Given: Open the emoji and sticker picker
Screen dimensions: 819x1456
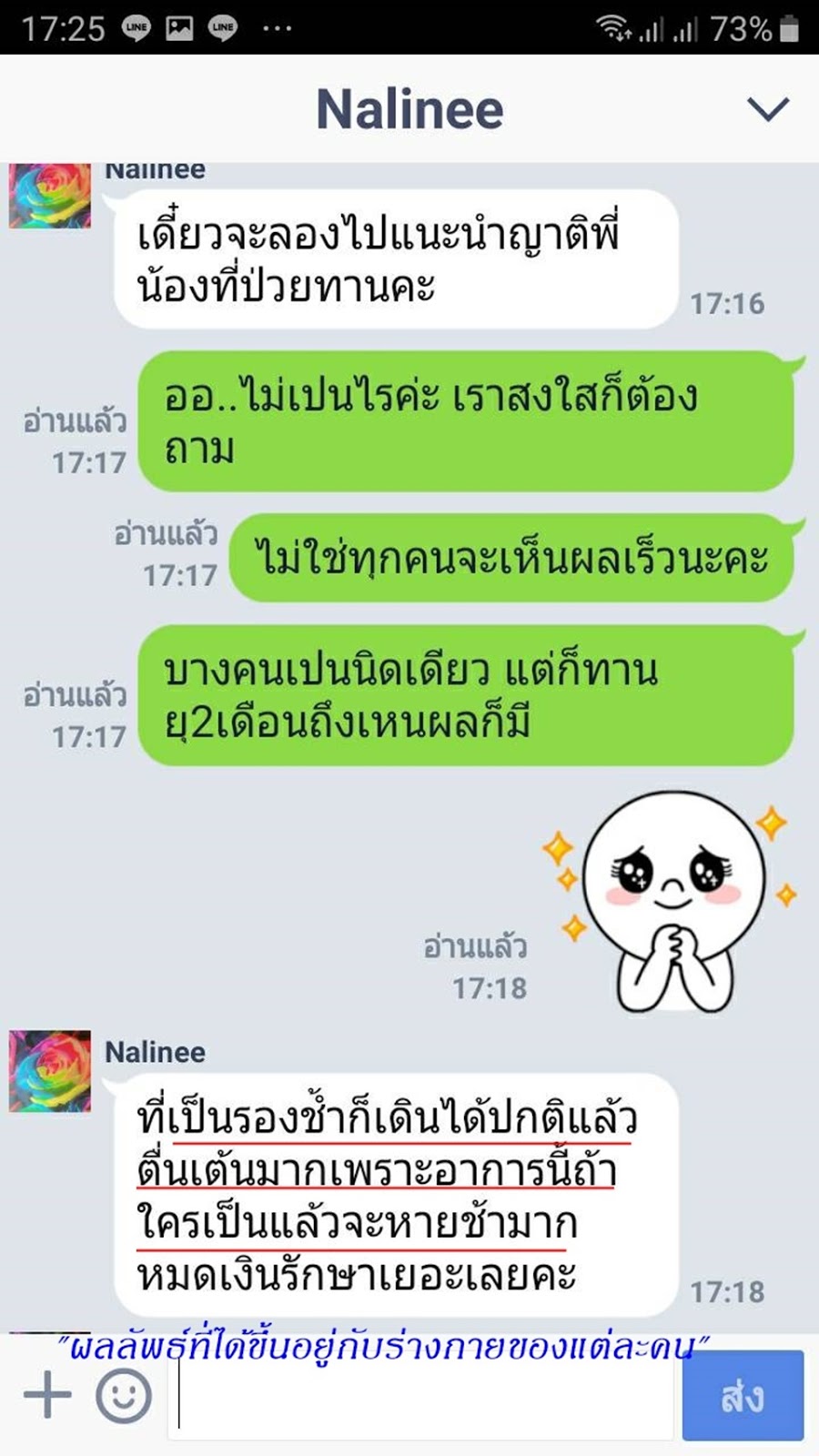Looking at the screenshot, I should (x=124, y=1396).
